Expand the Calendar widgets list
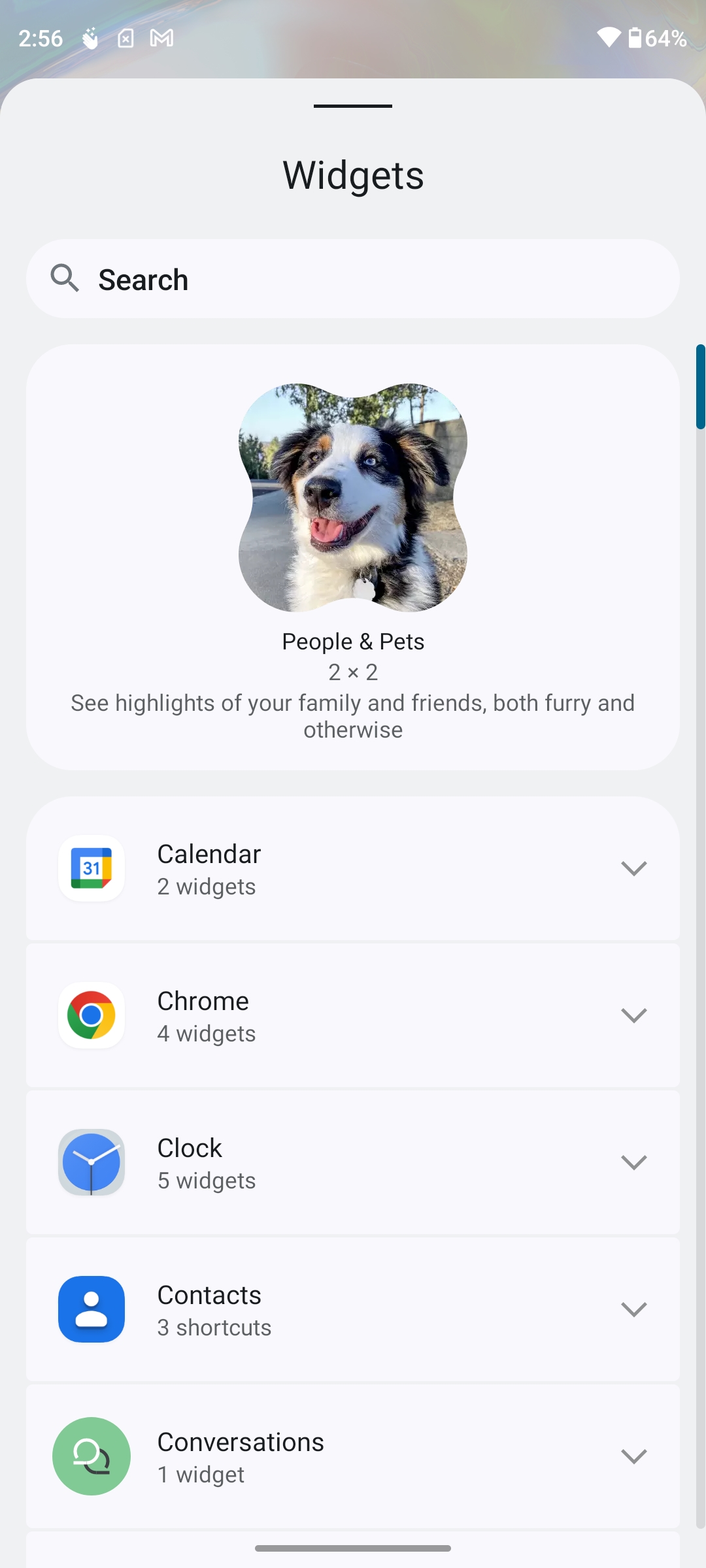The height and width of the screenshot is (1568, 706). 353,868
